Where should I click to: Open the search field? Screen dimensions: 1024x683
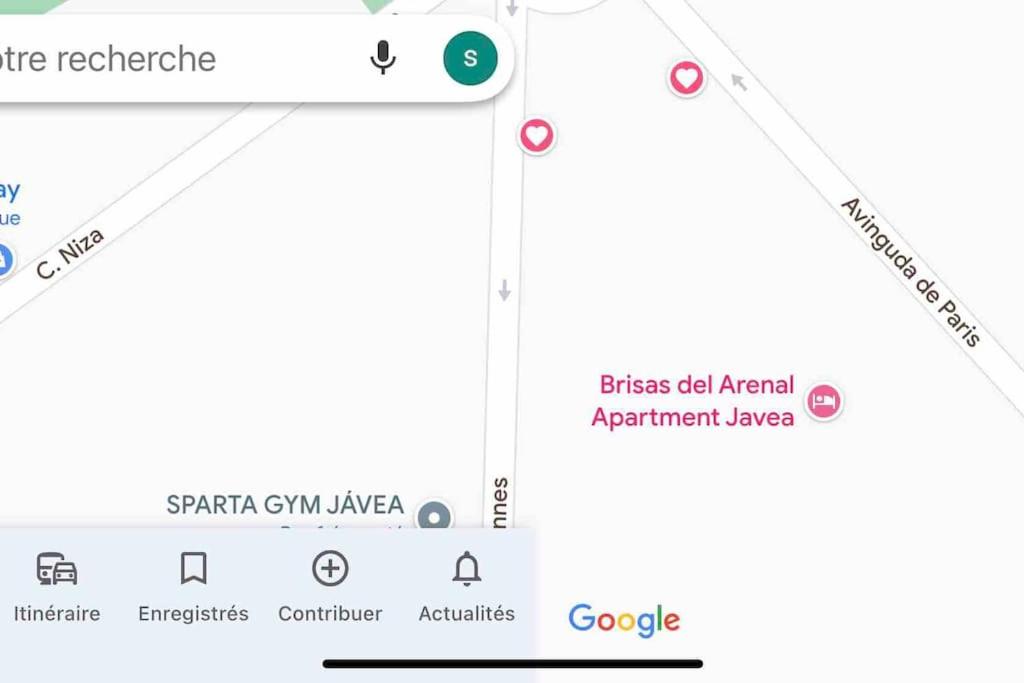coord(150,59)
